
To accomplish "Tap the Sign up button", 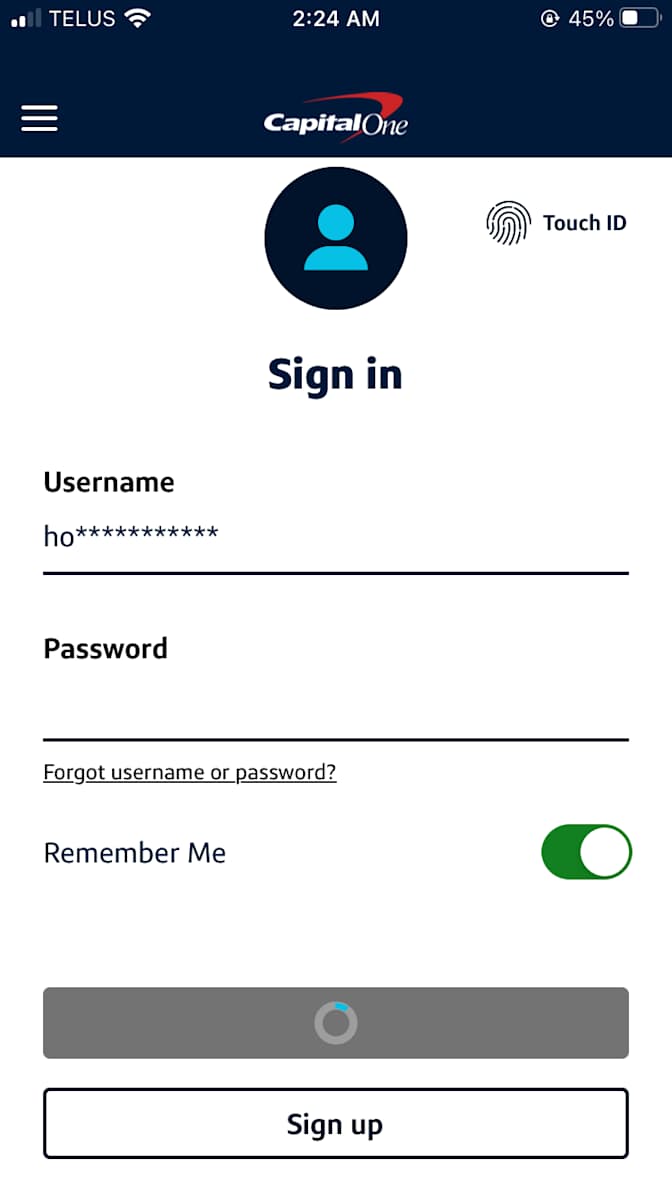I will click(335, 1124).
